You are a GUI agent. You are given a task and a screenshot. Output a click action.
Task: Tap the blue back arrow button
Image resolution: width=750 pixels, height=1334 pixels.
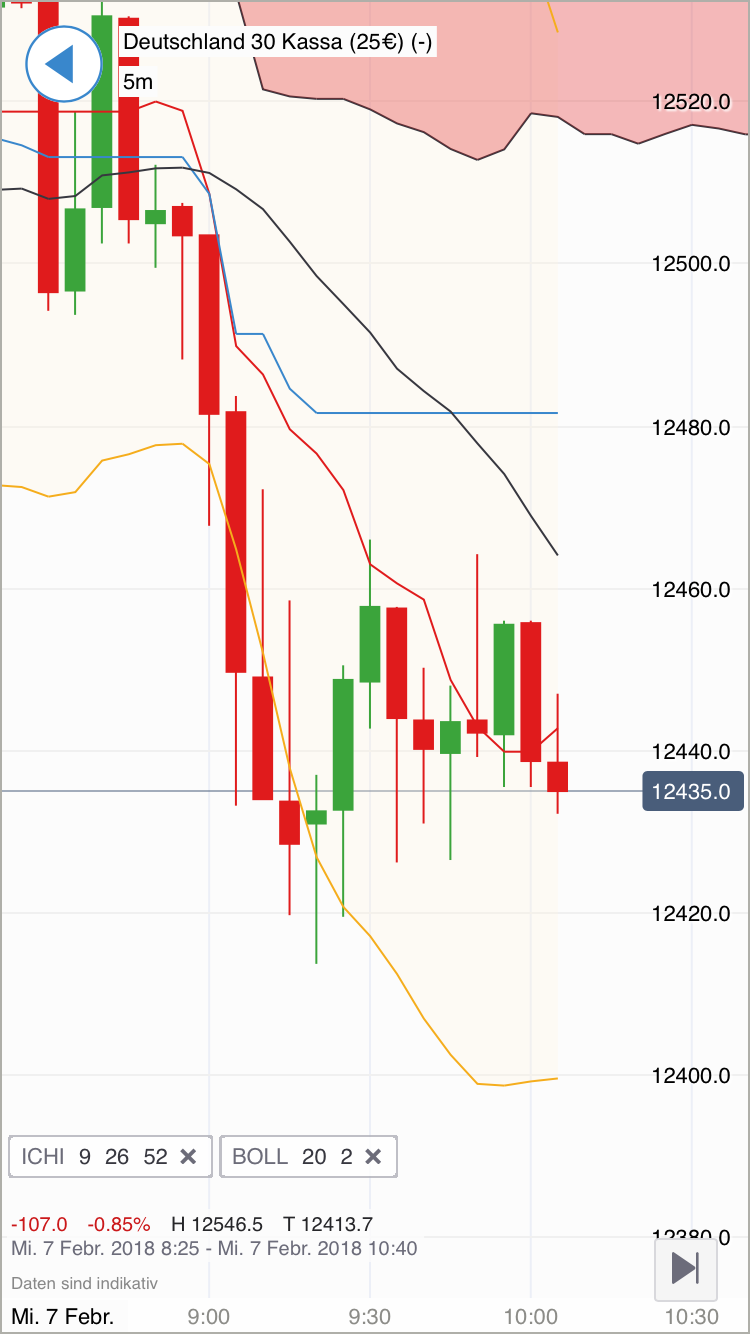tap(63, 64)
